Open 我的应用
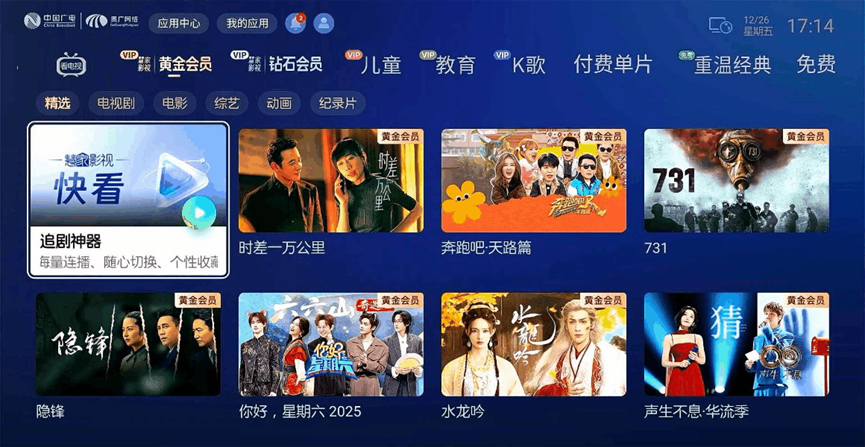 246,23
